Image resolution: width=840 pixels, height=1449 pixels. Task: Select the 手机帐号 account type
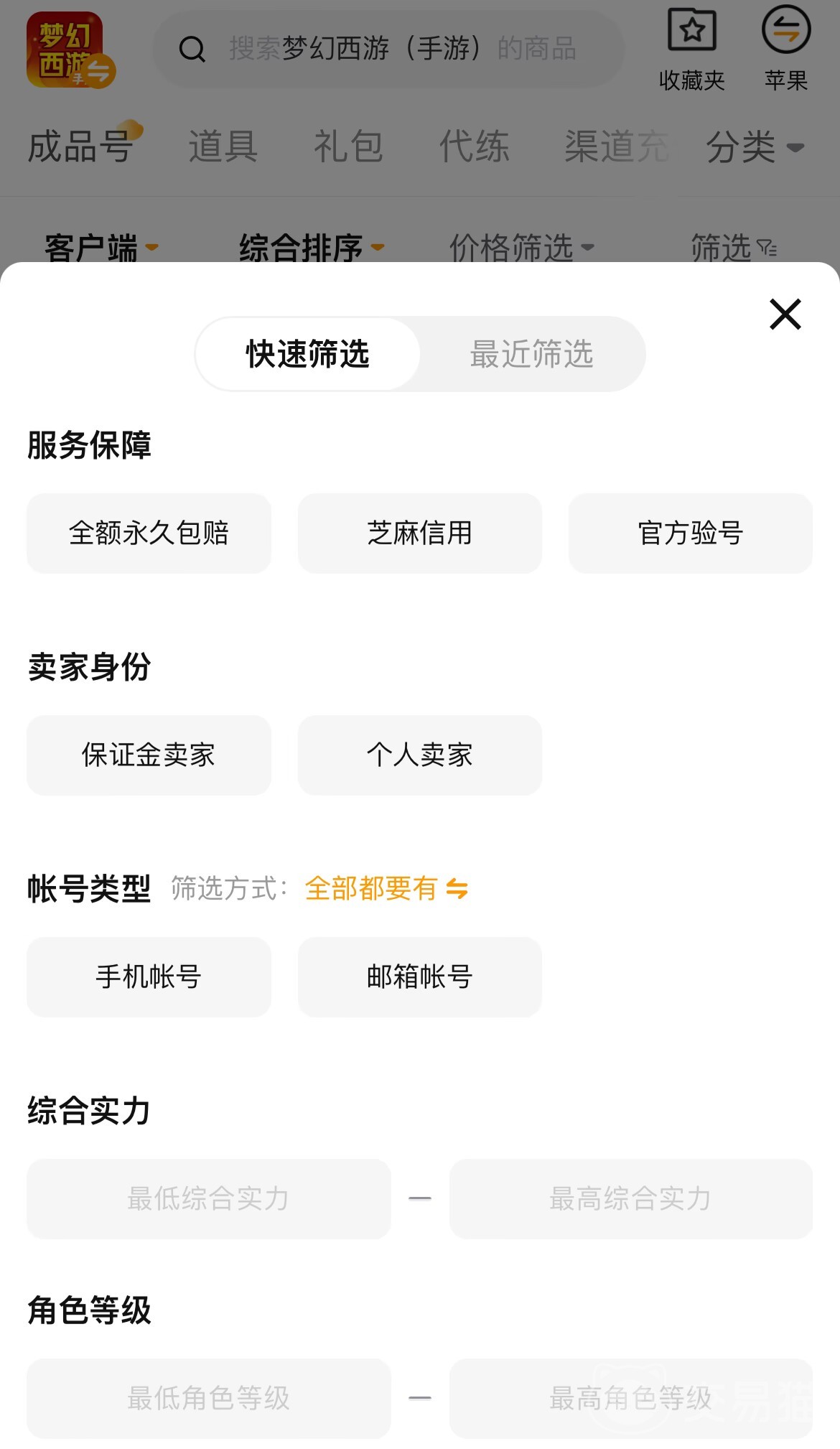click(149, 977)
